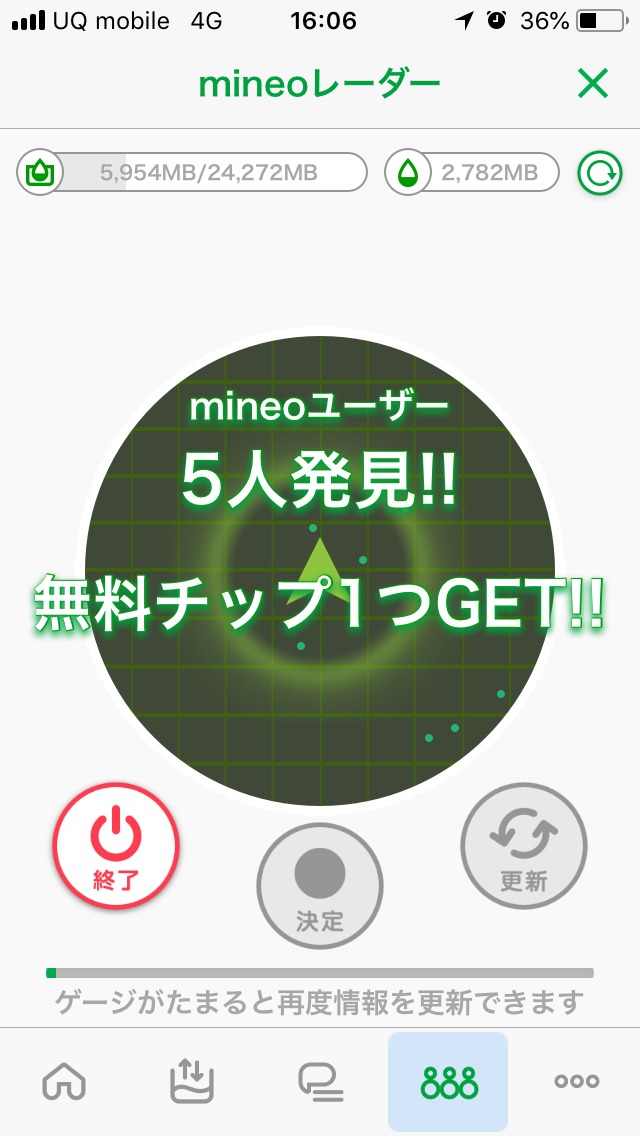Go to the home tab

[x=64, y=1081]
